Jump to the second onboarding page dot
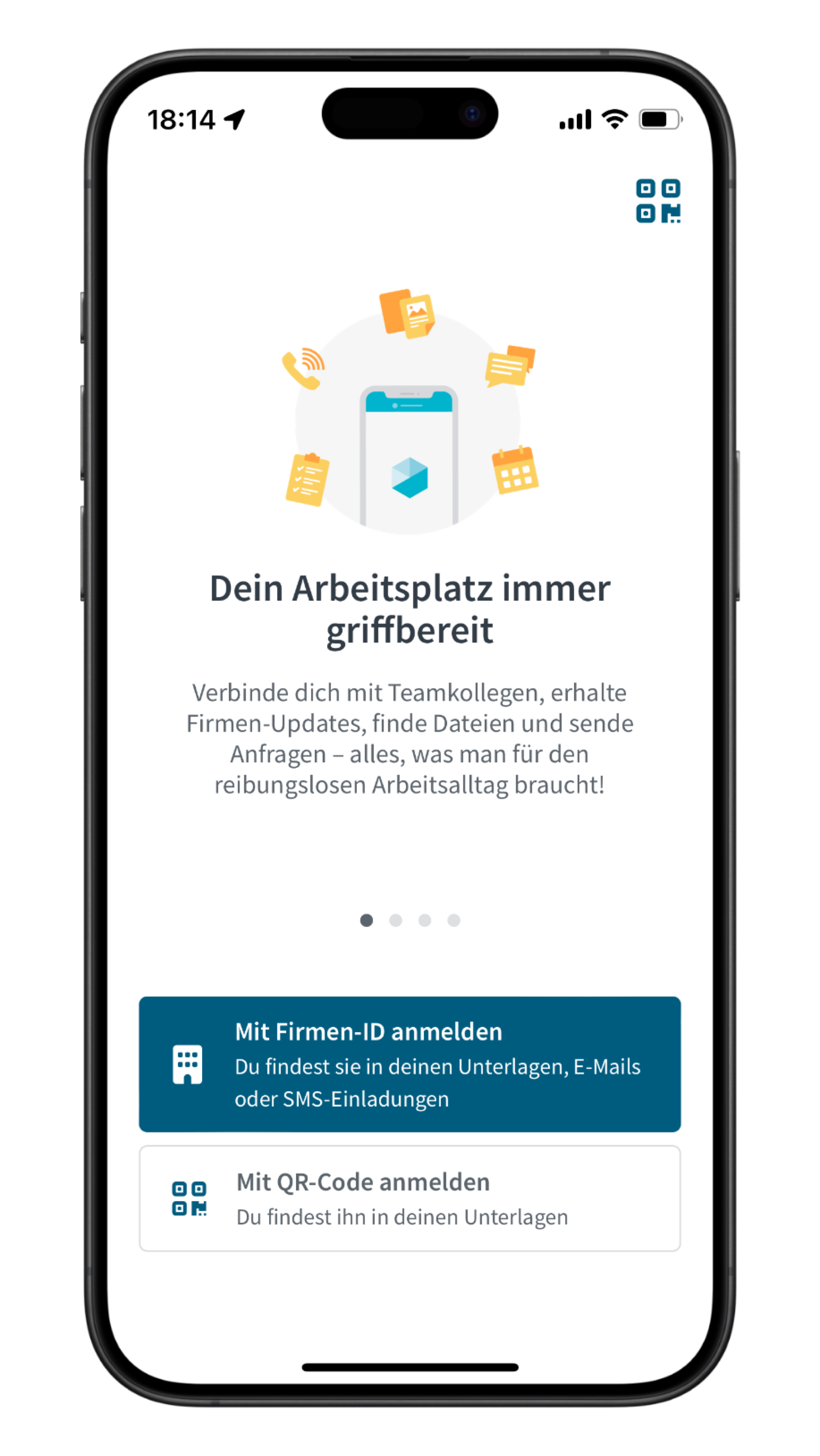Viewport: 820px width, 1456px height. 395,920
